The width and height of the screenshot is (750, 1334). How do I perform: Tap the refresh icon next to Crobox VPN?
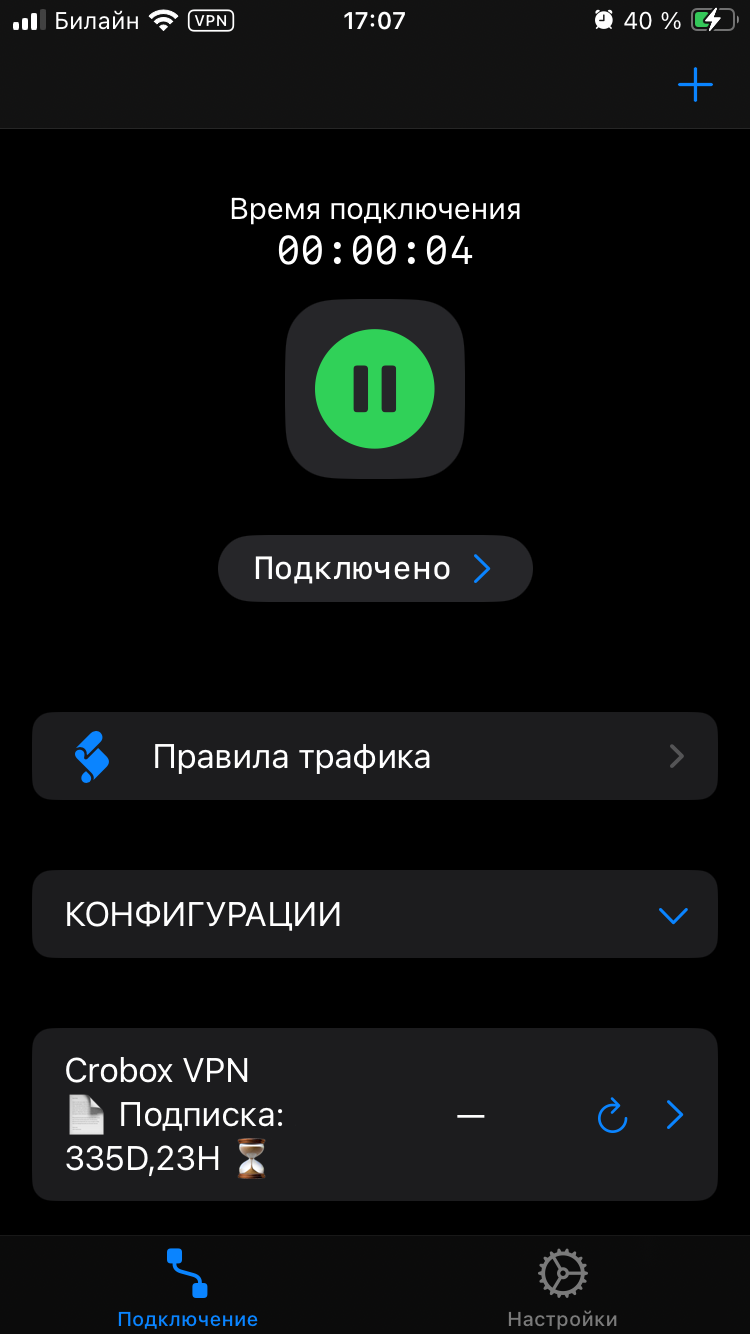[613, 1115]
